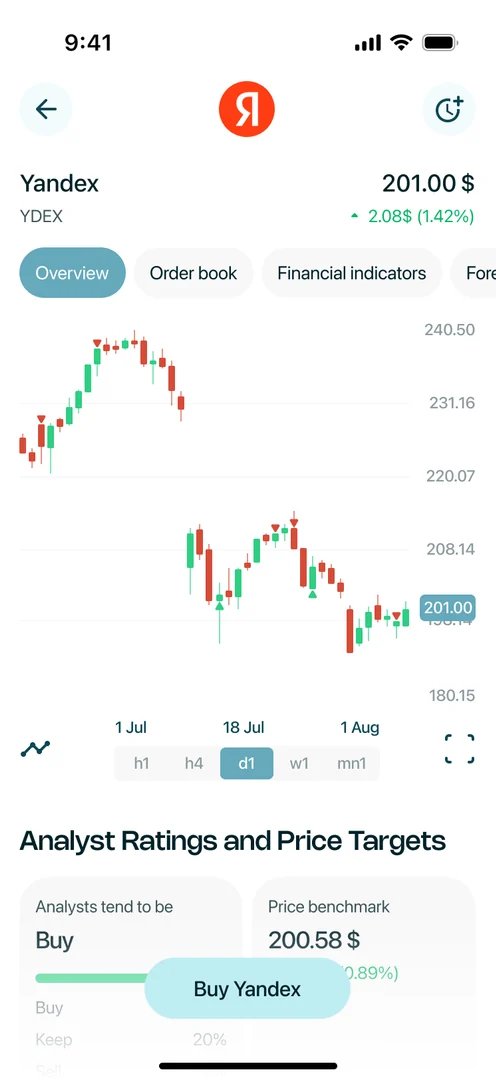The width and height of the screenshot is (496, 1080).
Task: Pick the mn1 timeframe
Action: coord(351,763)
